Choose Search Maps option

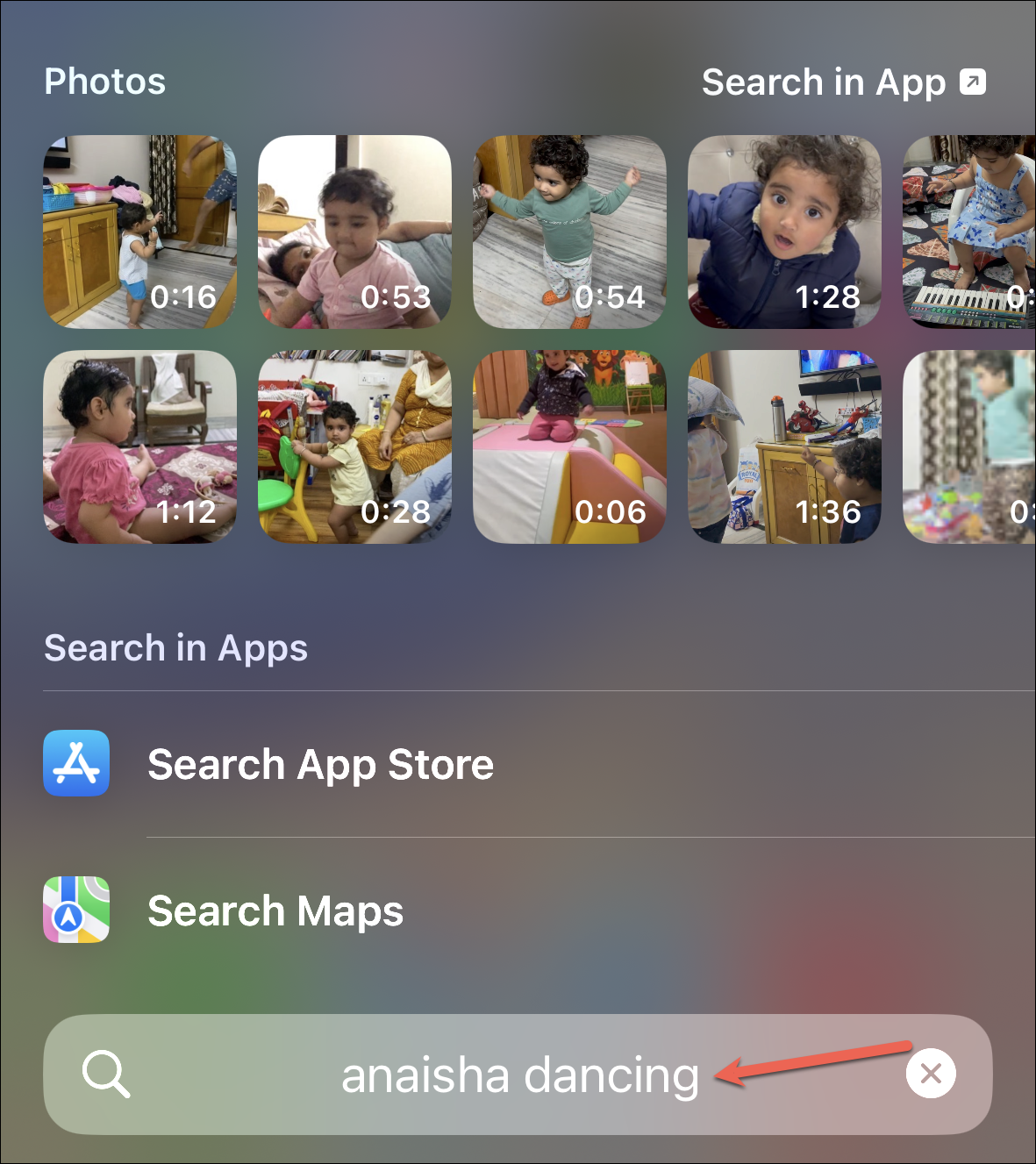click(275, 910)
